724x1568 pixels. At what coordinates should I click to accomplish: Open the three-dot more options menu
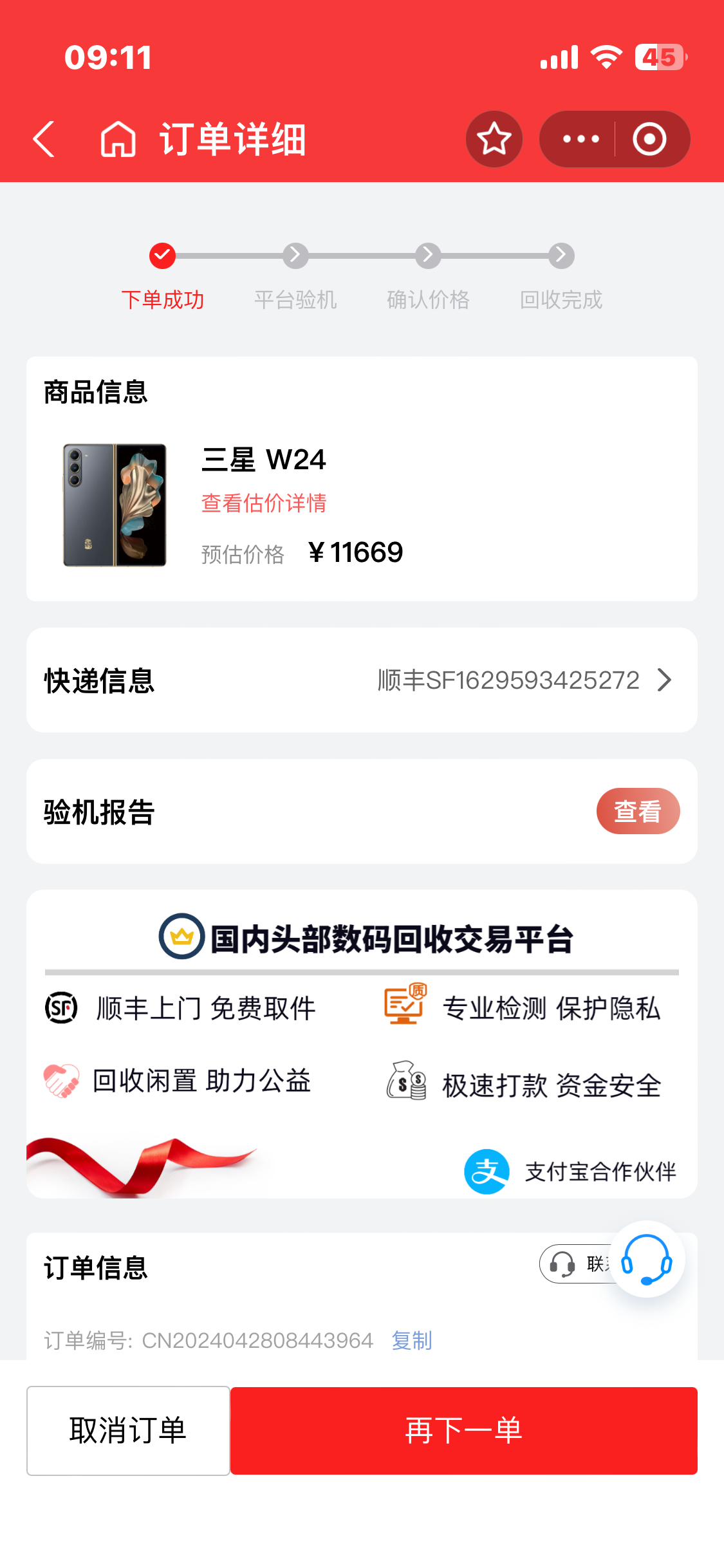(x=580, y=139)
